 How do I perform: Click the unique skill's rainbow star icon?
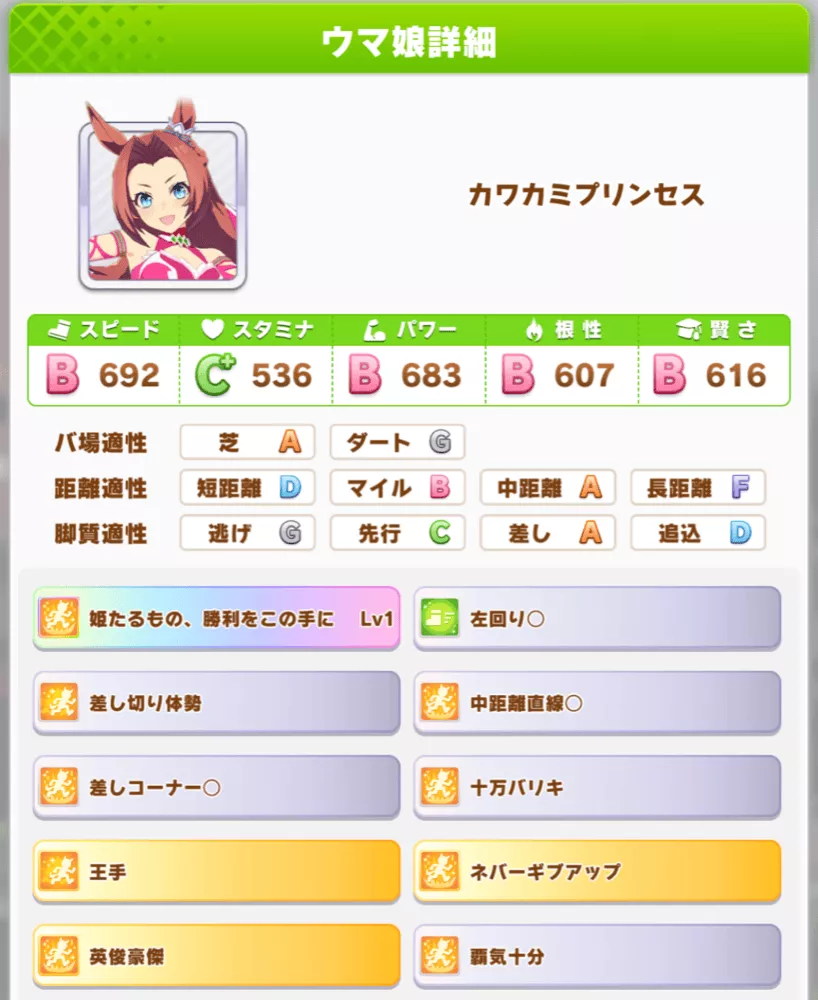pyautogui.click(x=59, y=619)
